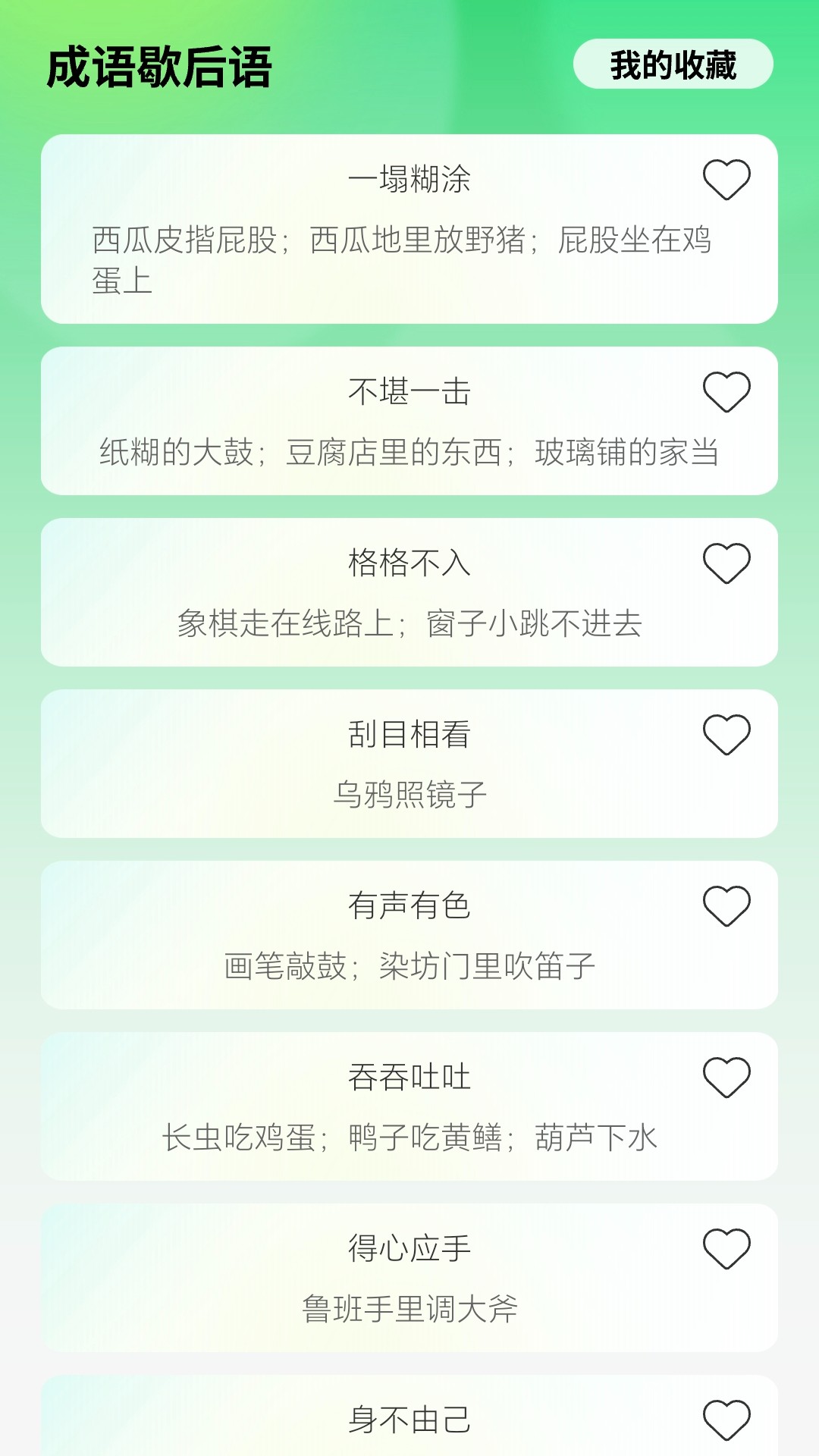Image resolution: width=819 pixels, height=1456 pixels.
Task: Favorite 有声有色 with its heart icon
Action: coord(726,906)
